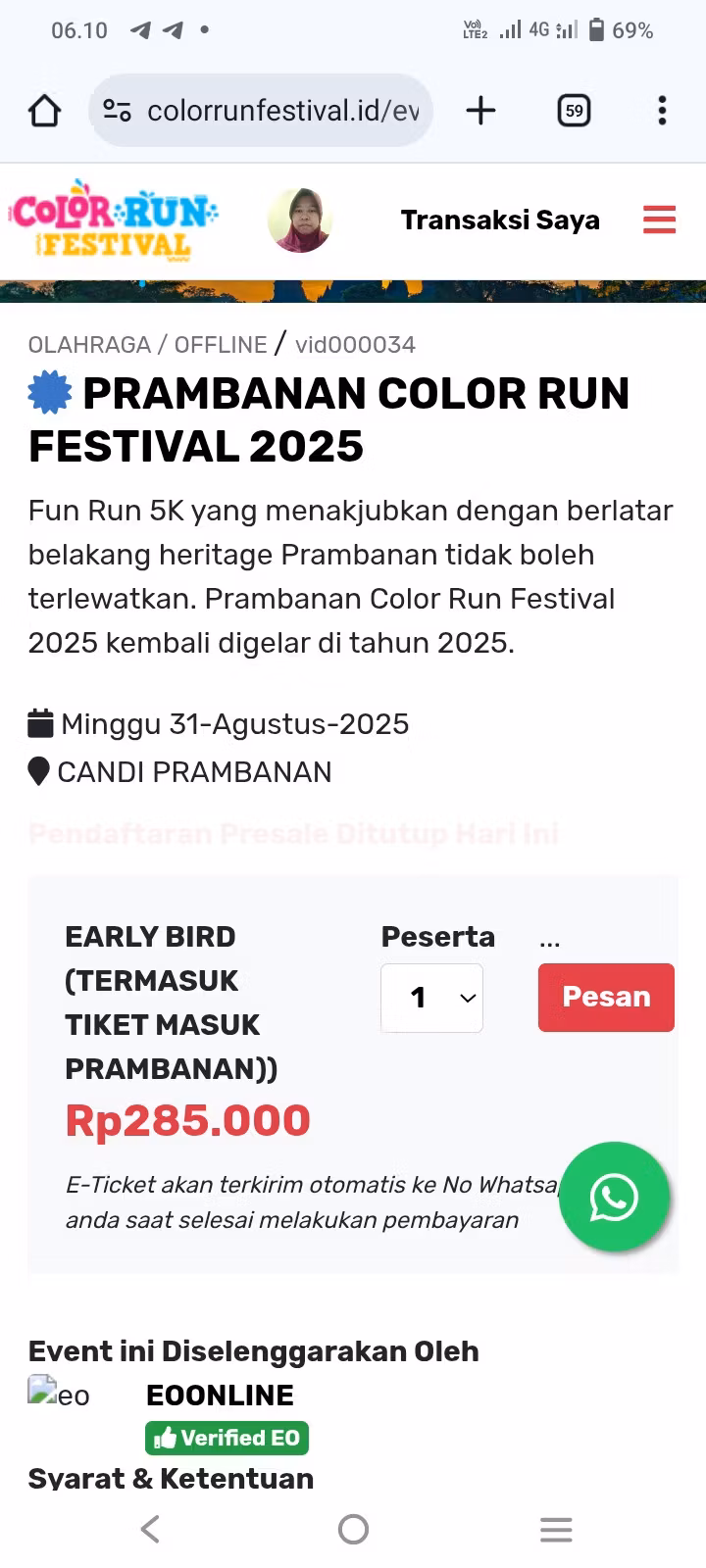Open the system recent apps view
706x1568 pixels.
pyautogui.click(x=556, y=1529)
